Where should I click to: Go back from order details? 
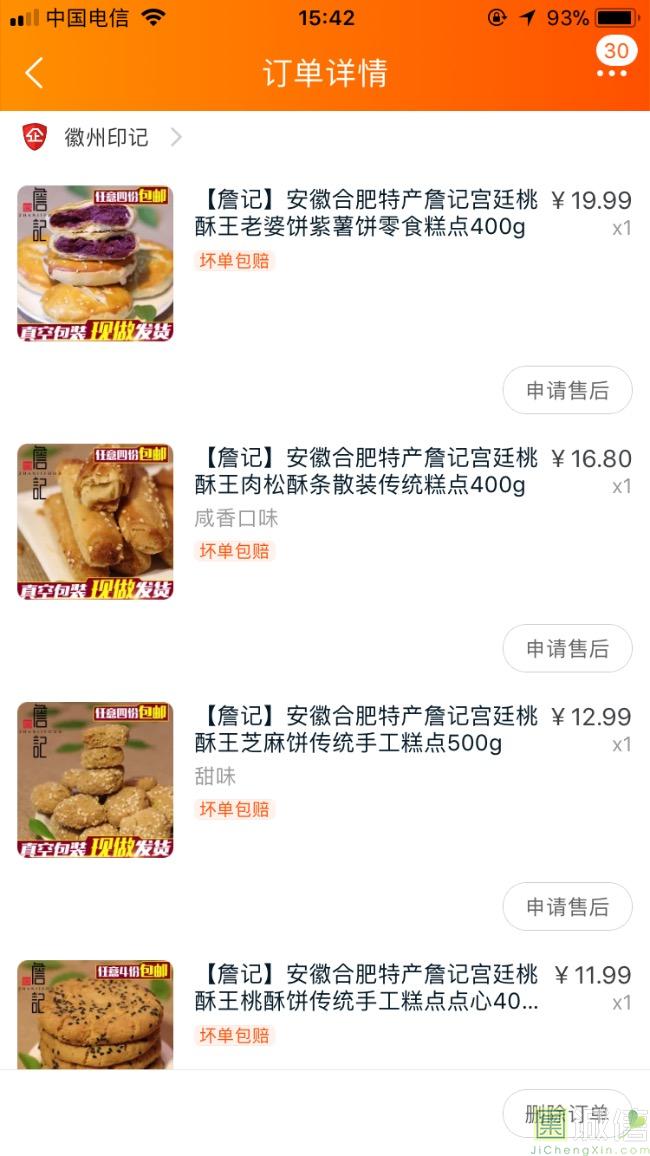[x=34, y=73]
